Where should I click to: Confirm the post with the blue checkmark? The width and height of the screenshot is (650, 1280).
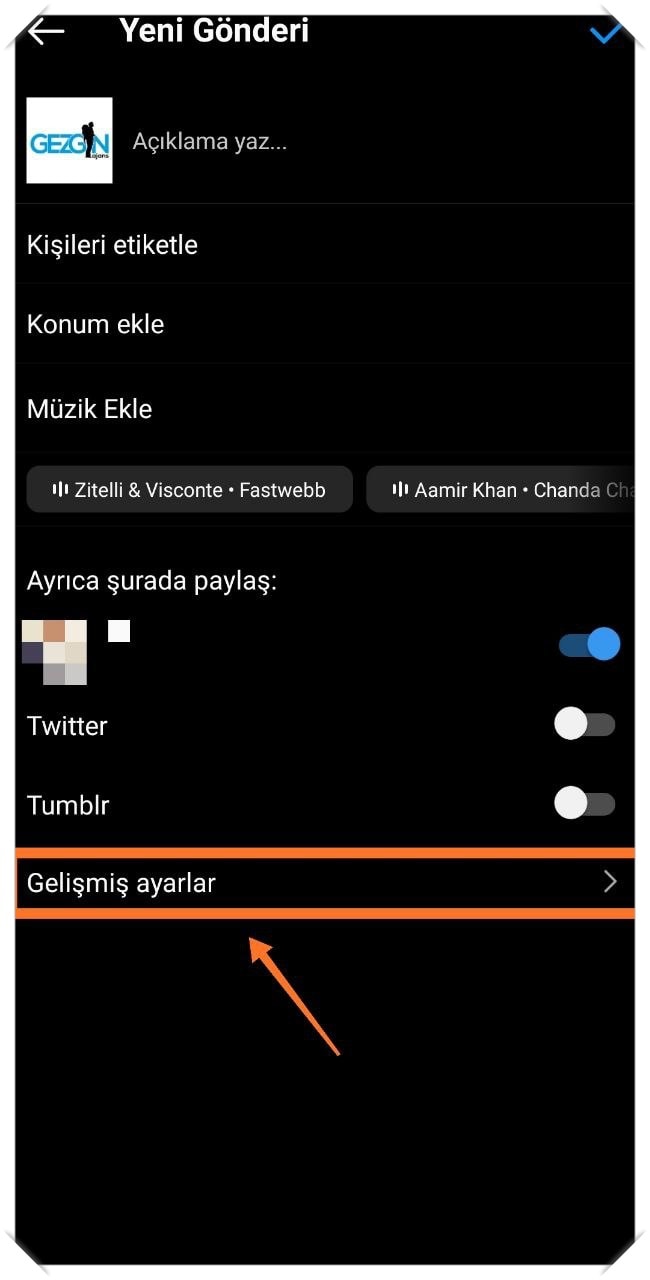[605, 32]
